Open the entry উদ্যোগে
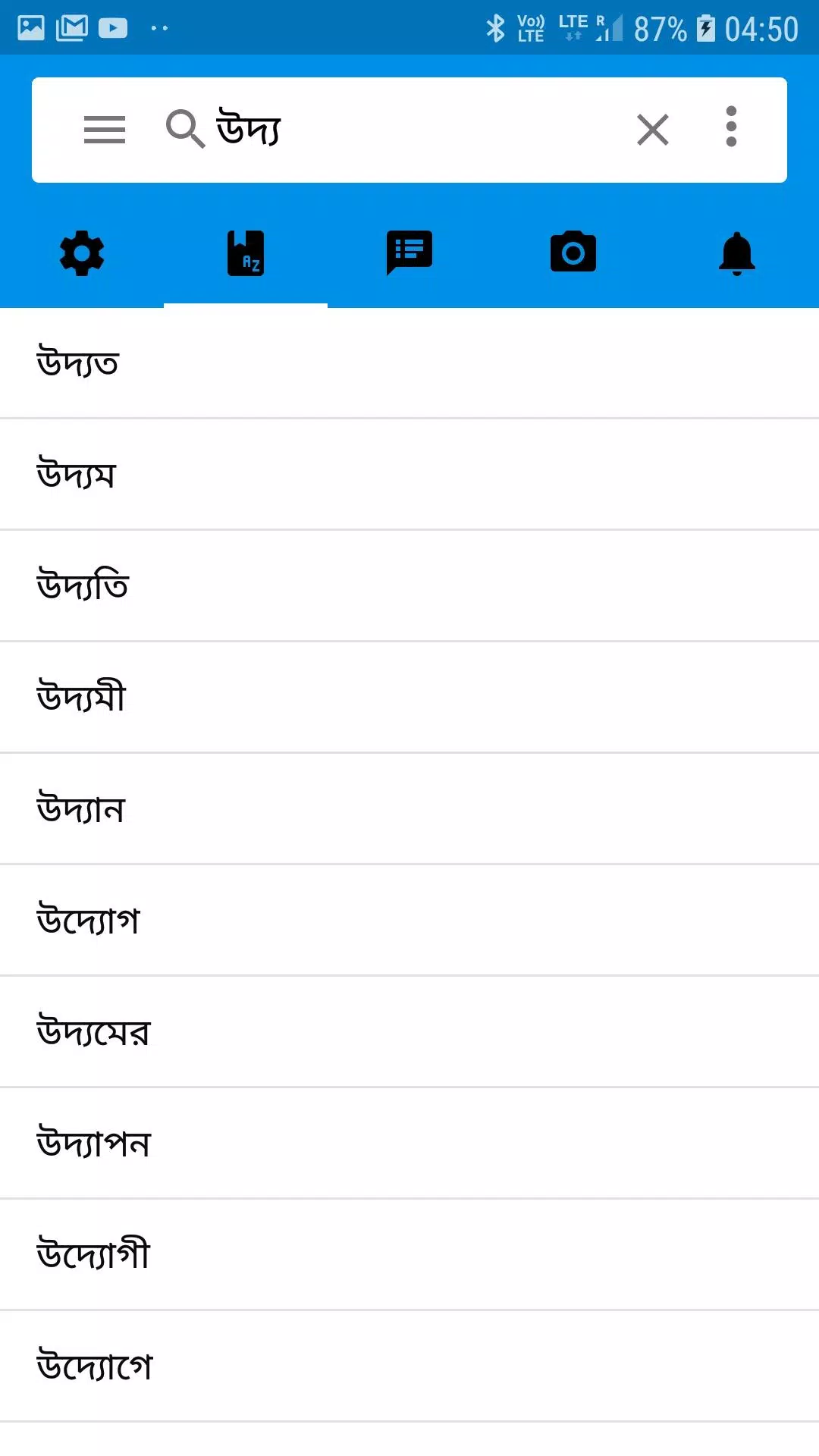The height and width of the screenshot is (1456, 819). click(x=409, y=1367)
